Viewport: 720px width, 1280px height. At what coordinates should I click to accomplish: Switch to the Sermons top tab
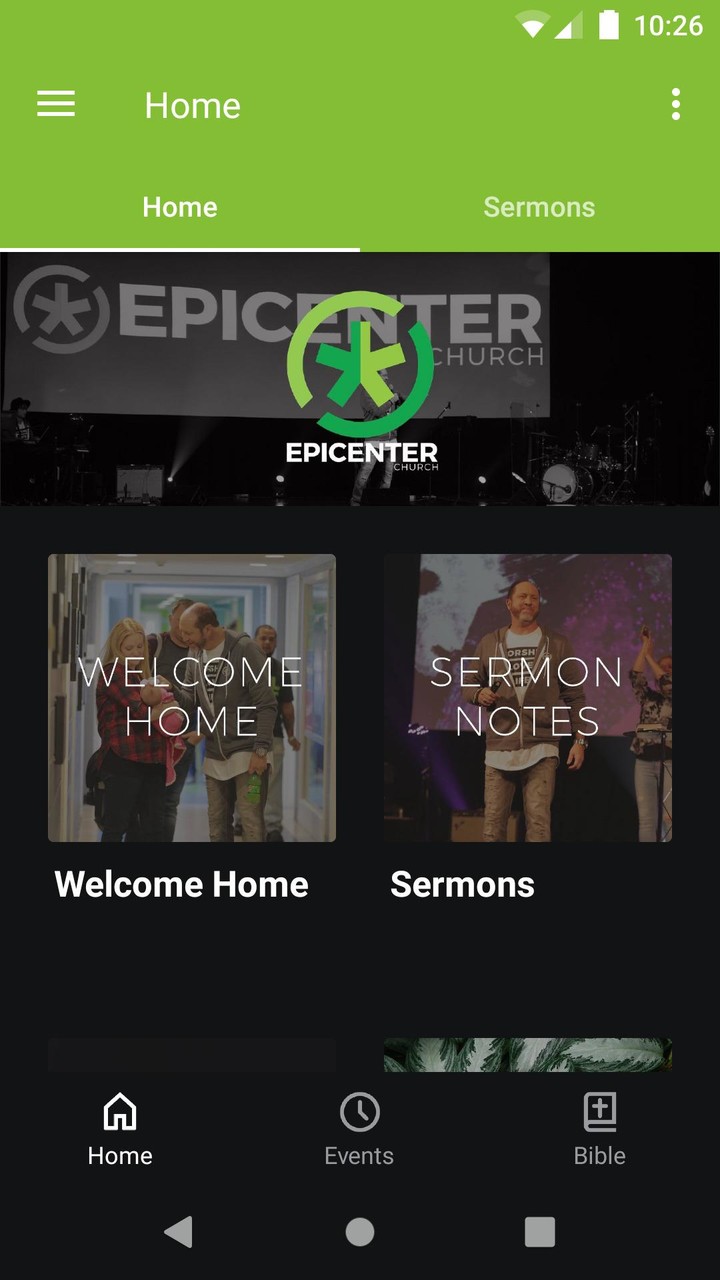[x=539, y=207]
